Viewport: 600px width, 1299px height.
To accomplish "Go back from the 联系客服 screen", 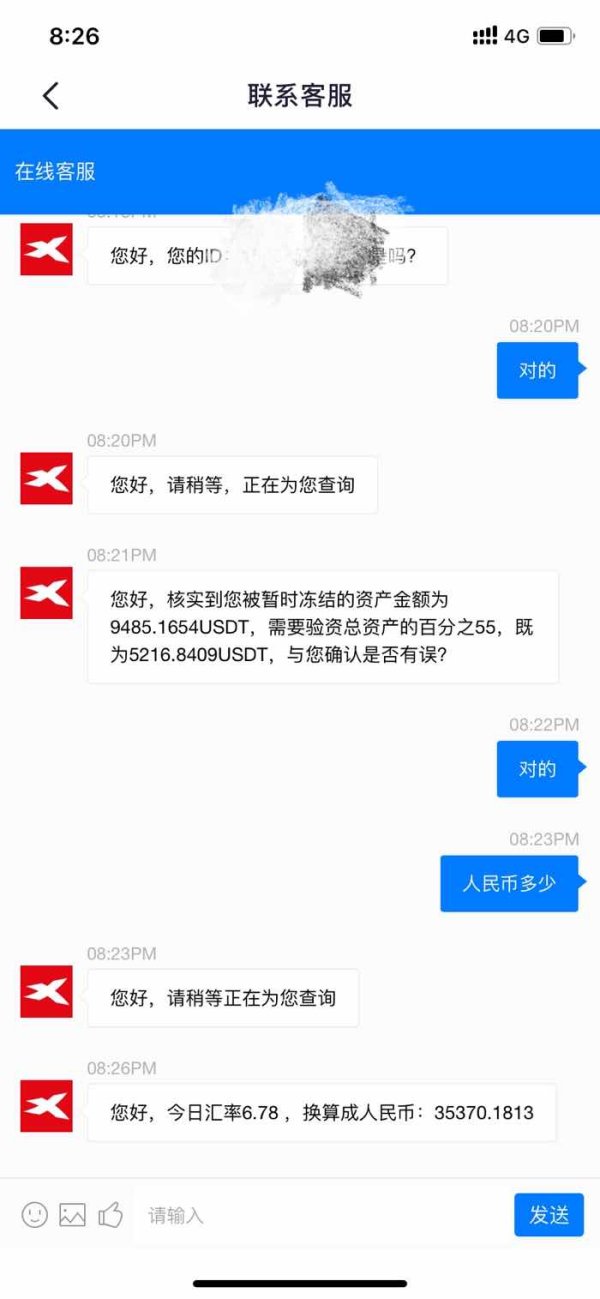I will click(x=51, y=96).
